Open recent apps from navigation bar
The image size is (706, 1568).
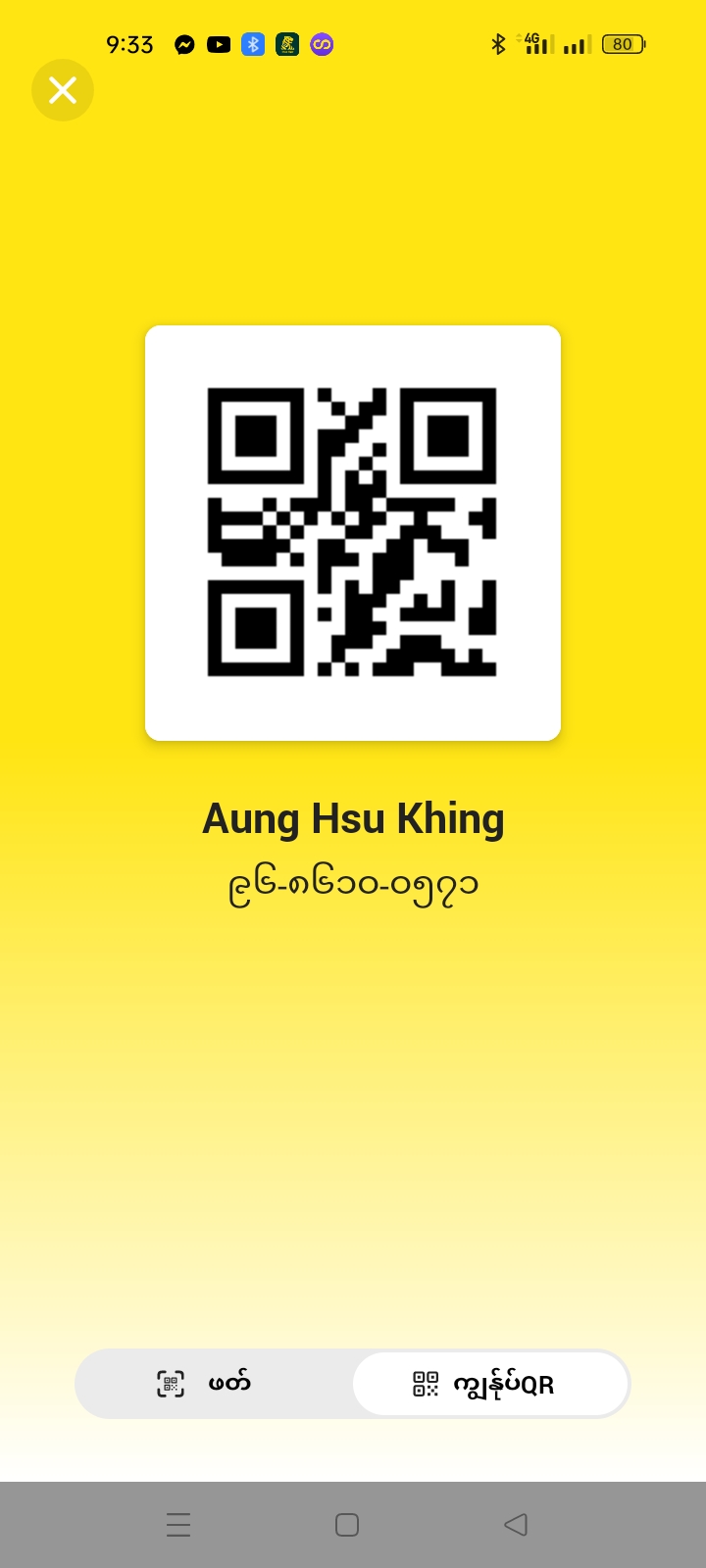(x=178, y=1524)
